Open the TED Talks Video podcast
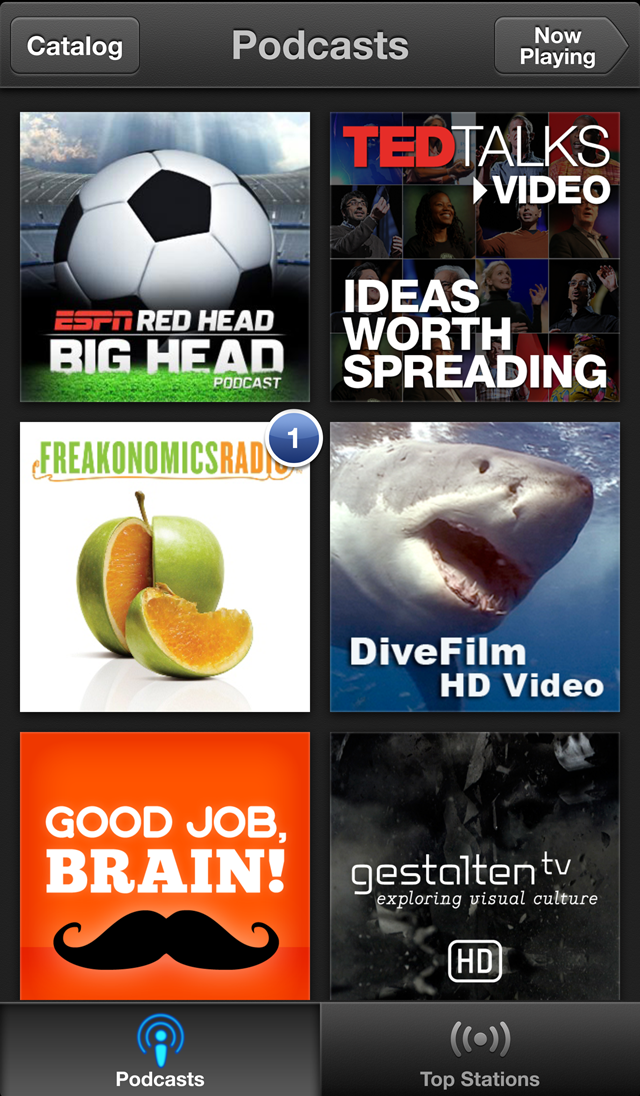640x1096 pixels. tap(475, 256)
